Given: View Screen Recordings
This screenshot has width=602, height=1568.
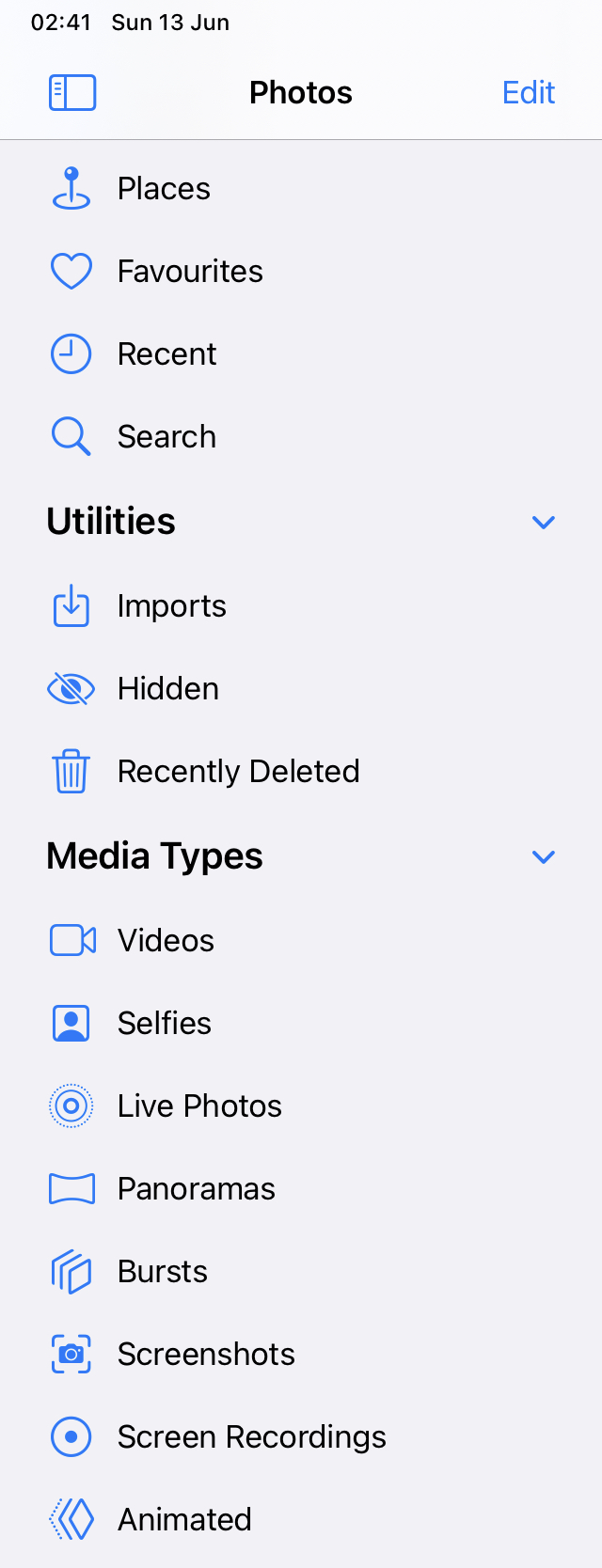Looking at the screenshot, I should click(x=251, y=1437).
